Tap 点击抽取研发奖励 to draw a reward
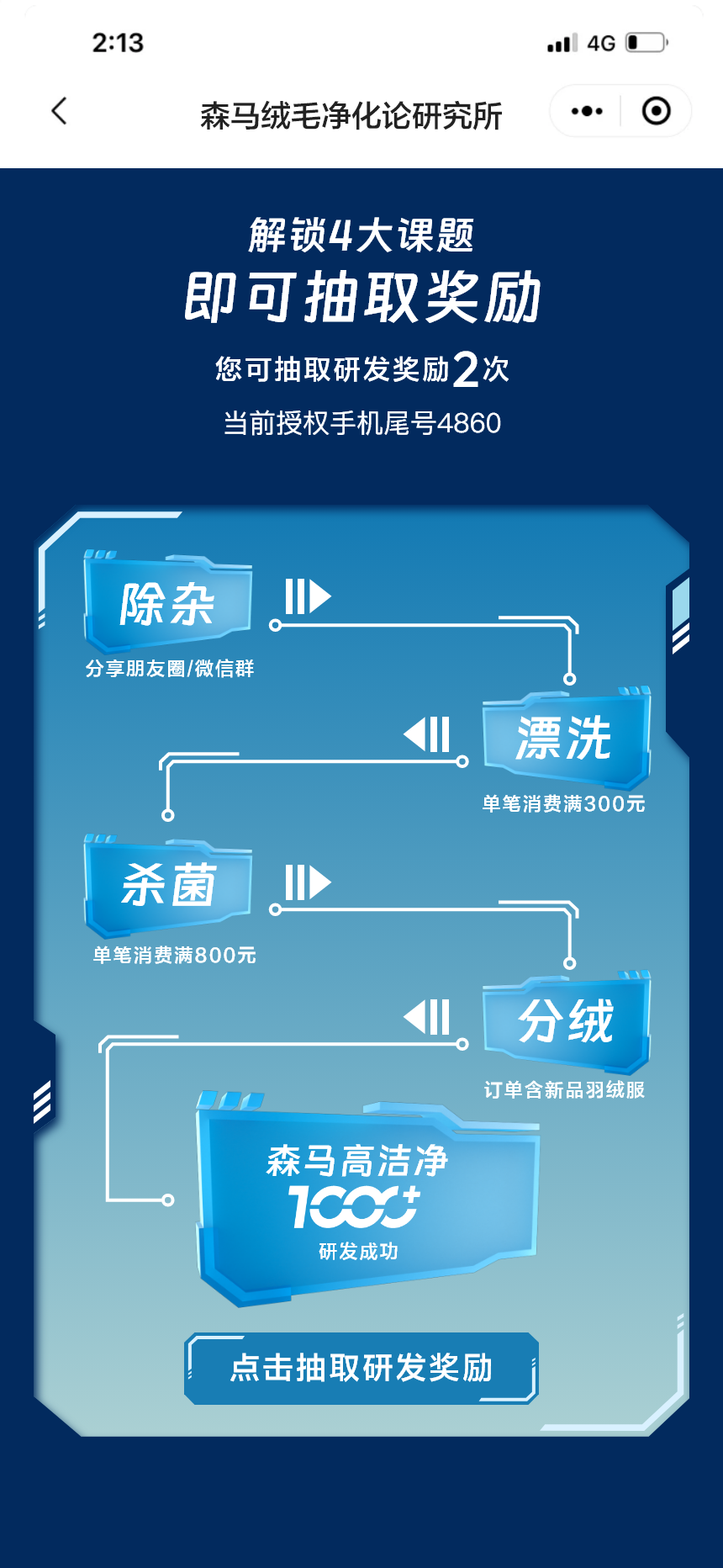This screenshot has width=723, height=1568. pos(361,1368)
